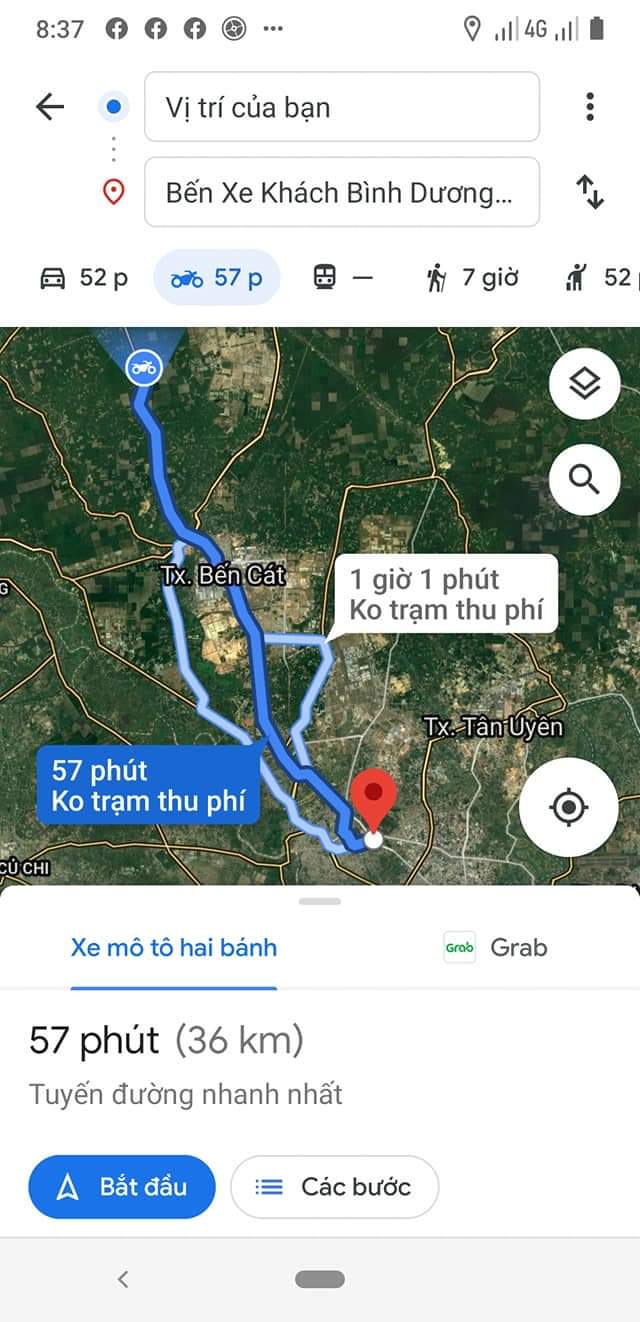Open the map layers button

[584, 384]
